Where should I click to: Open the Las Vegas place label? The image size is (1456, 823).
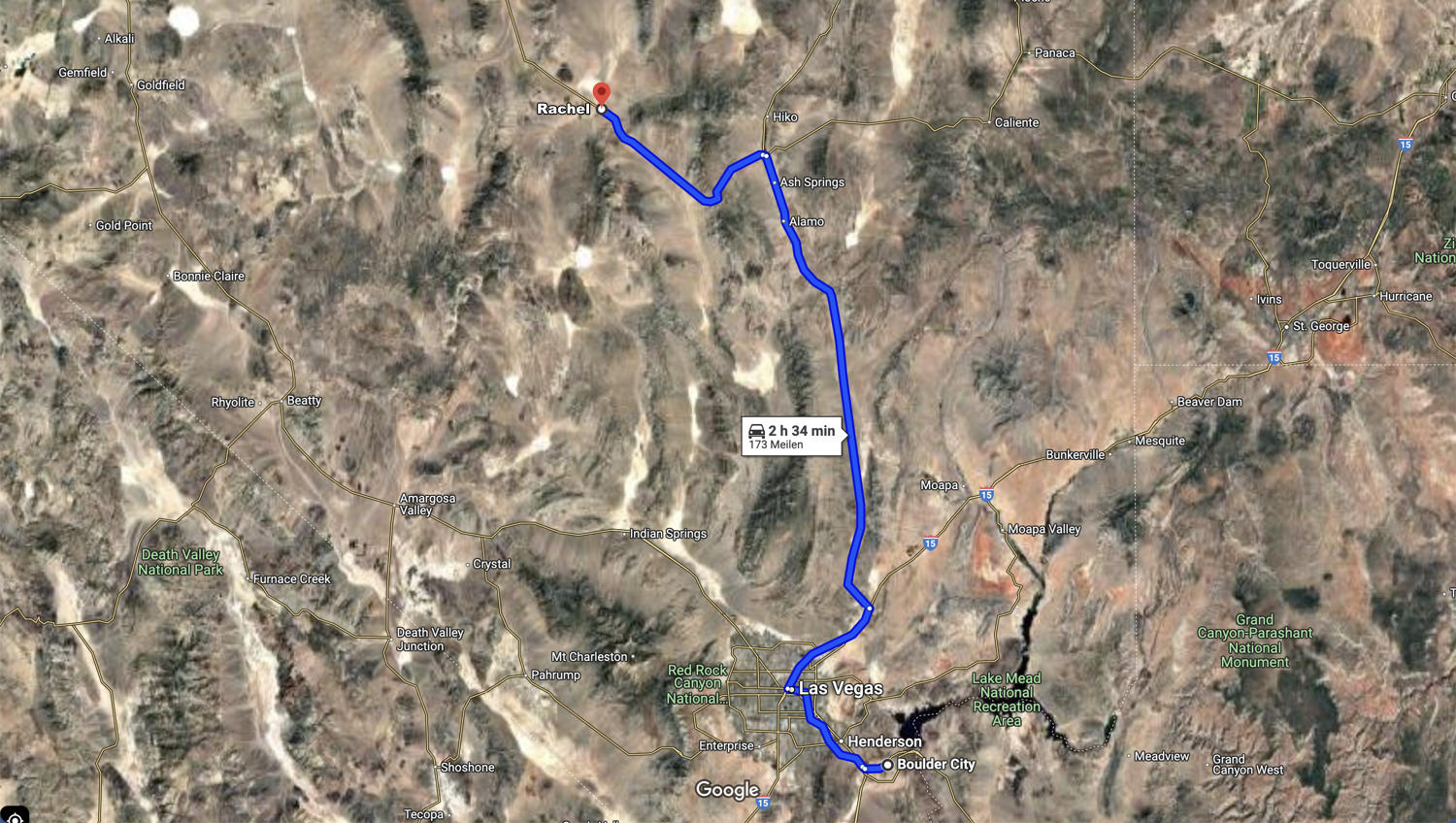[840, 688]
